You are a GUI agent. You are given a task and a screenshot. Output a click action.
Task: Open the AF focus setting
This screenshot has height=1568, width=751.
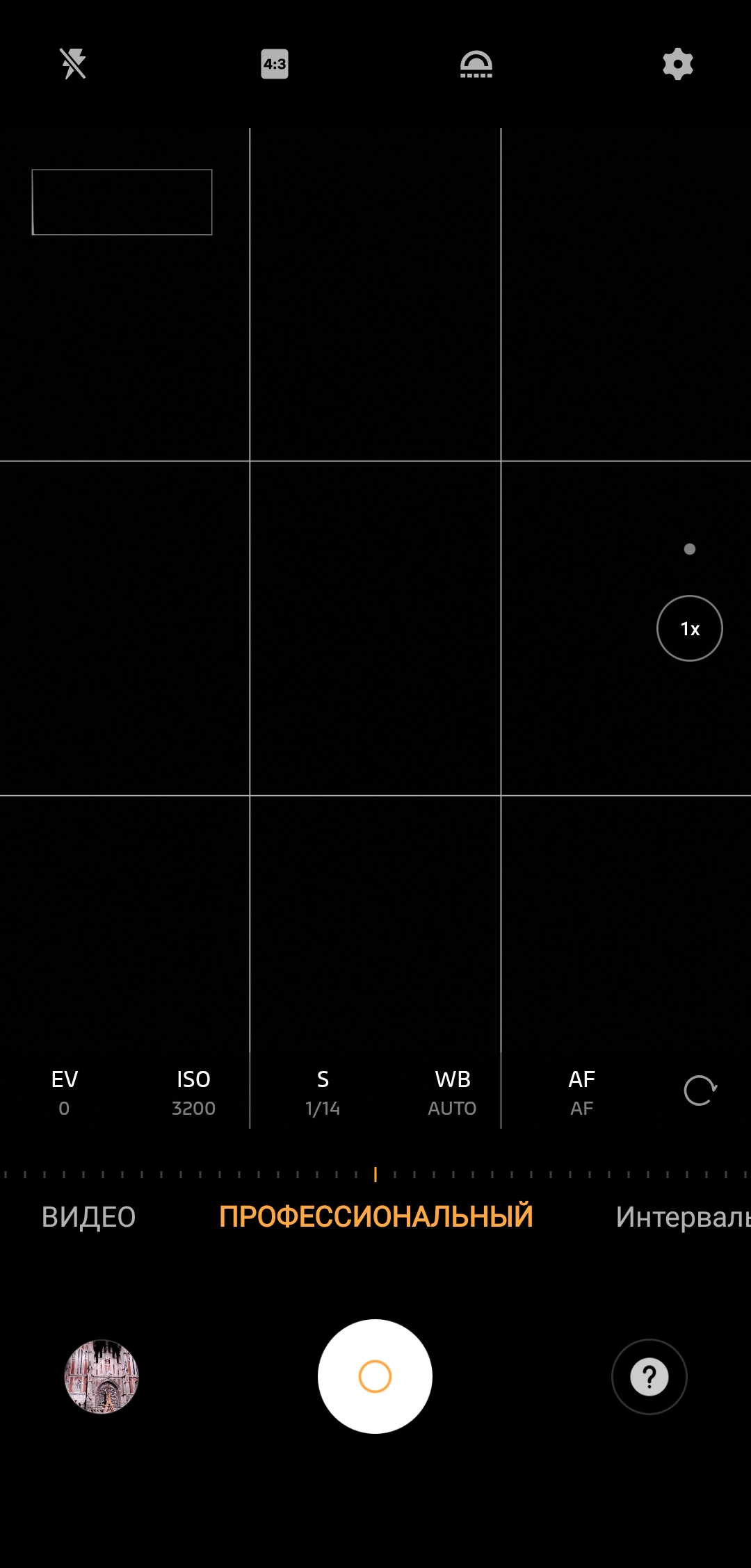581,1093
